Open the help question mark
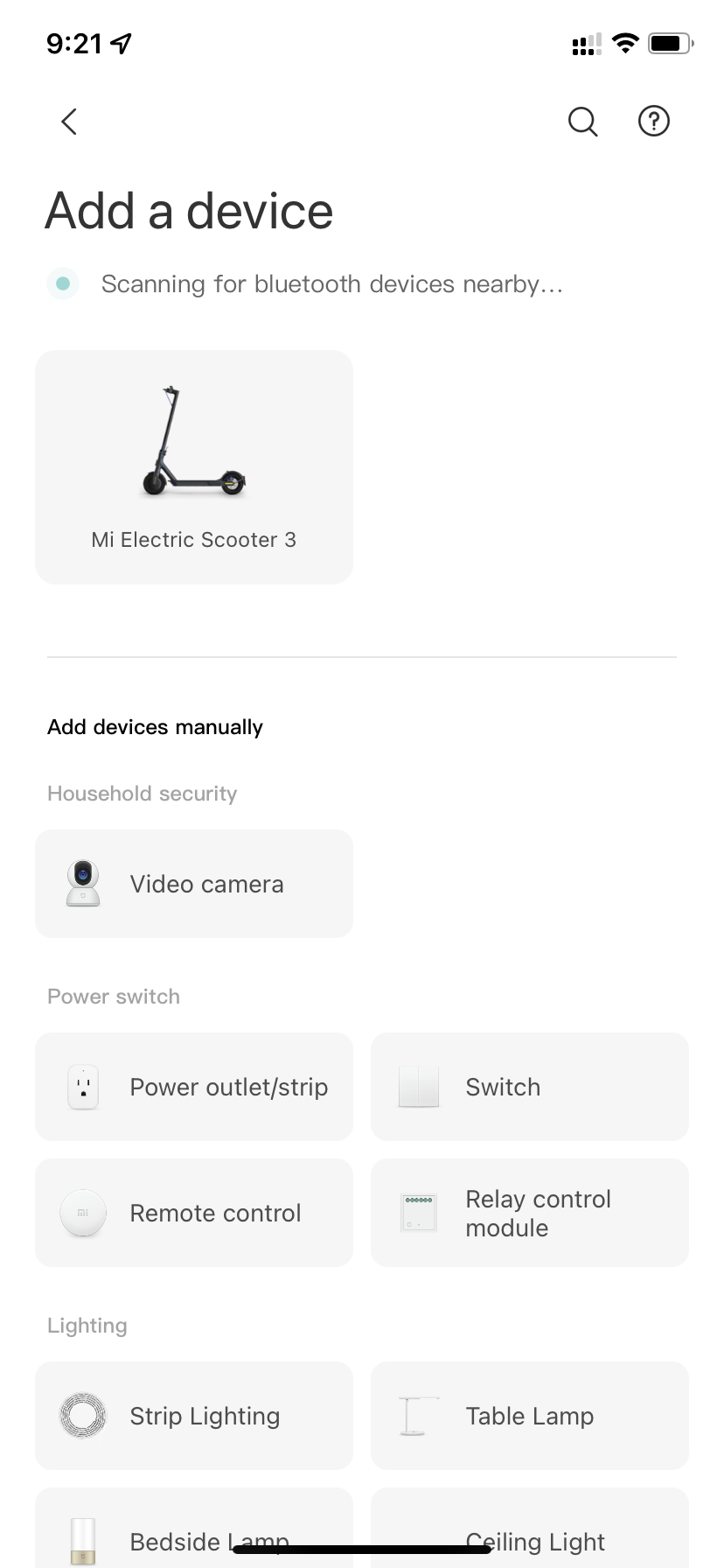The image size is (724, 1568). tap(654, 122)
